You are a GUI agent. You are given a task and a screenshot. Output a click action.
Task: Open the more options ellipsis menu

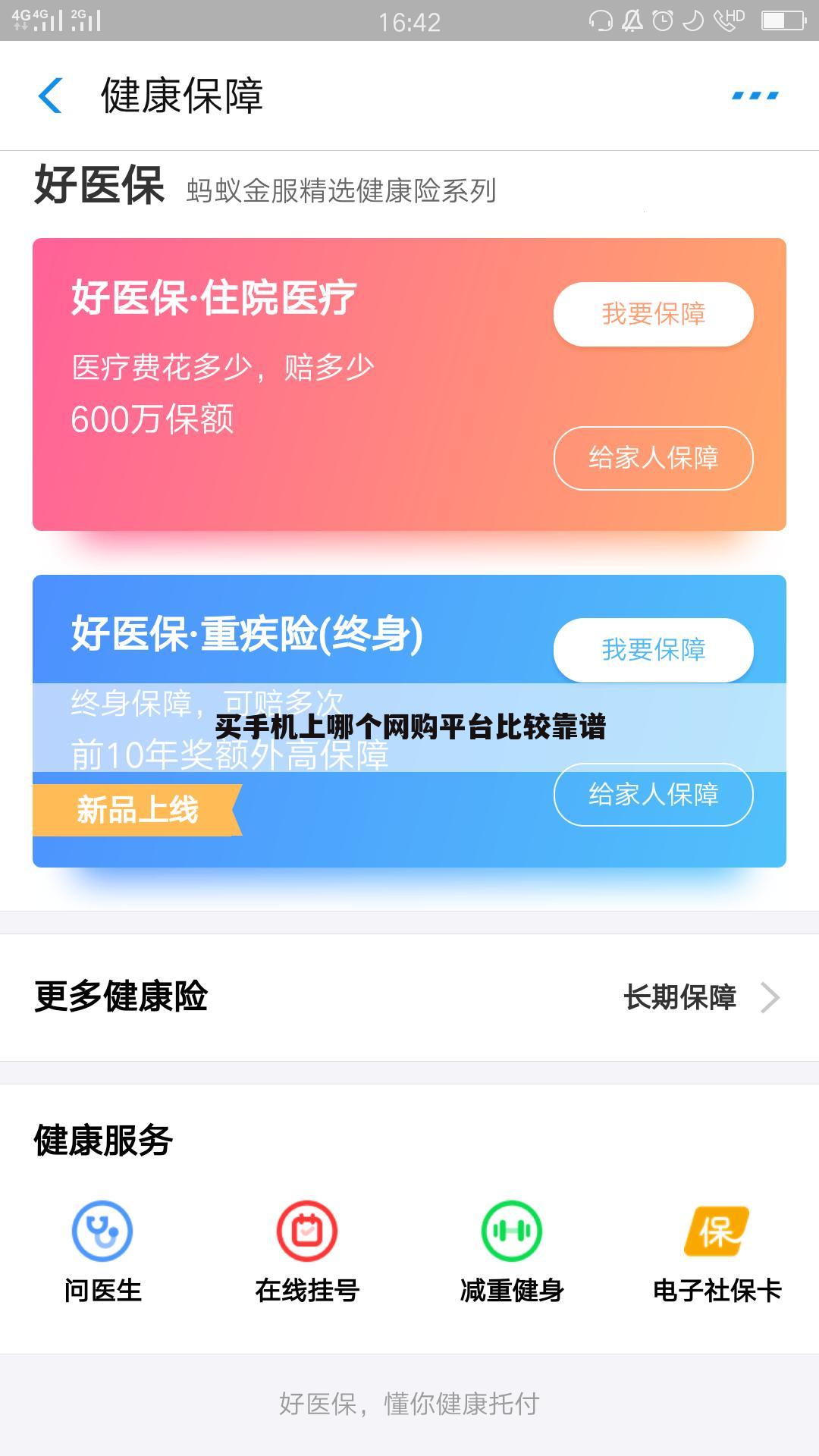pos(755,95)
